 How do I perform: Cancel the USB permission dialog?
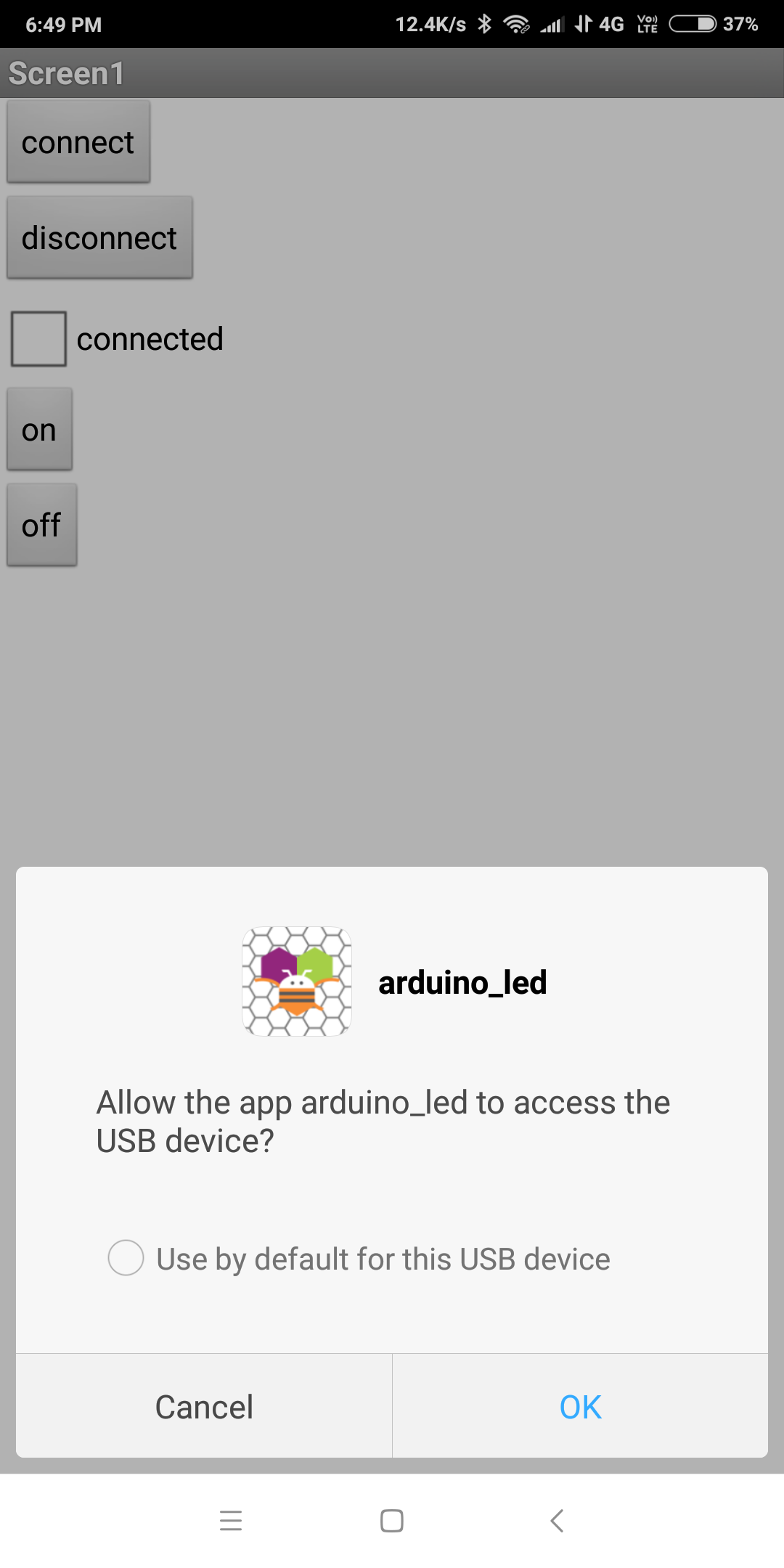click(204, 1407)
